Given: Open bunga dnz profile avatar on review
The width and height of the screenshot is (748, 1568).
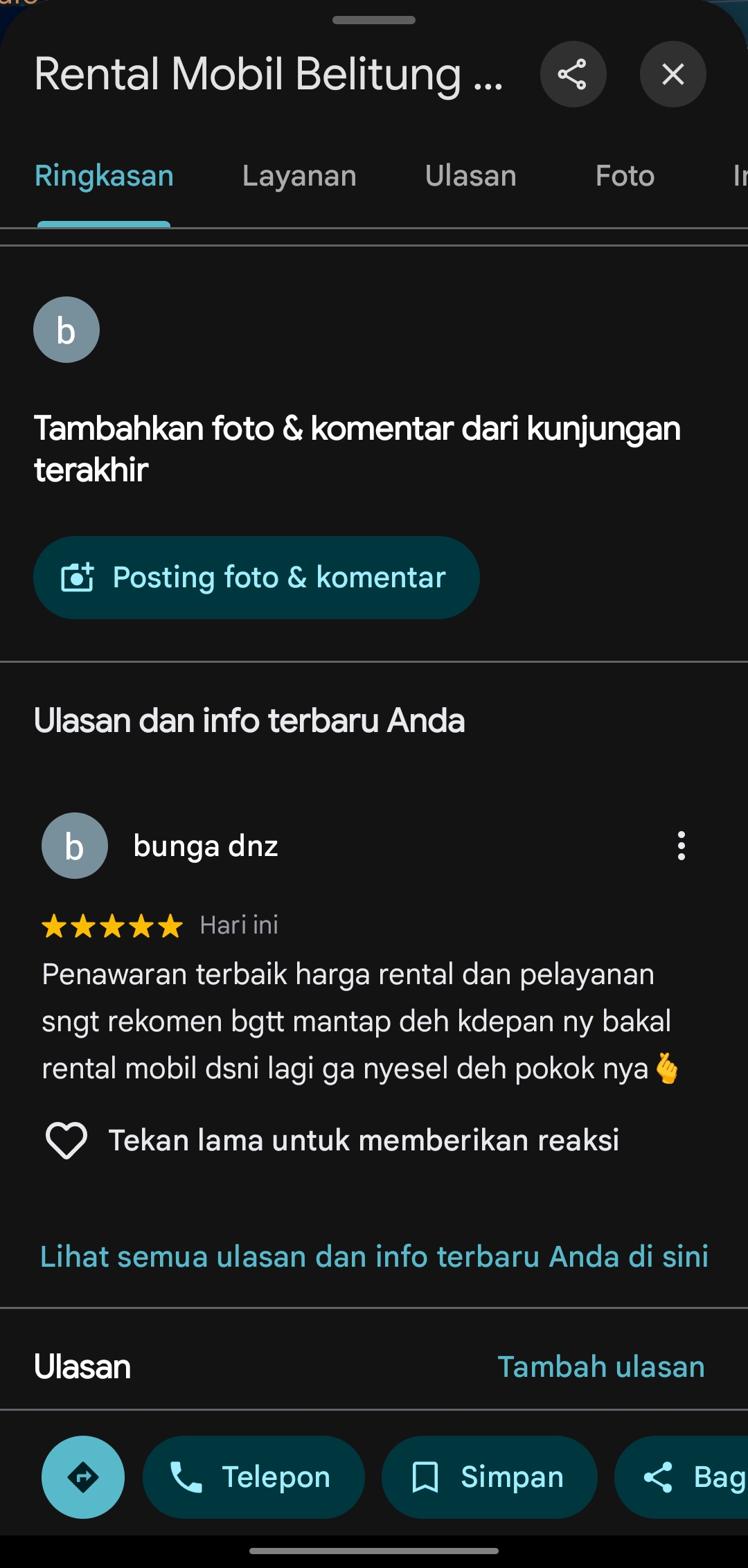Looking at the screenshot, I should click(75, 846).
